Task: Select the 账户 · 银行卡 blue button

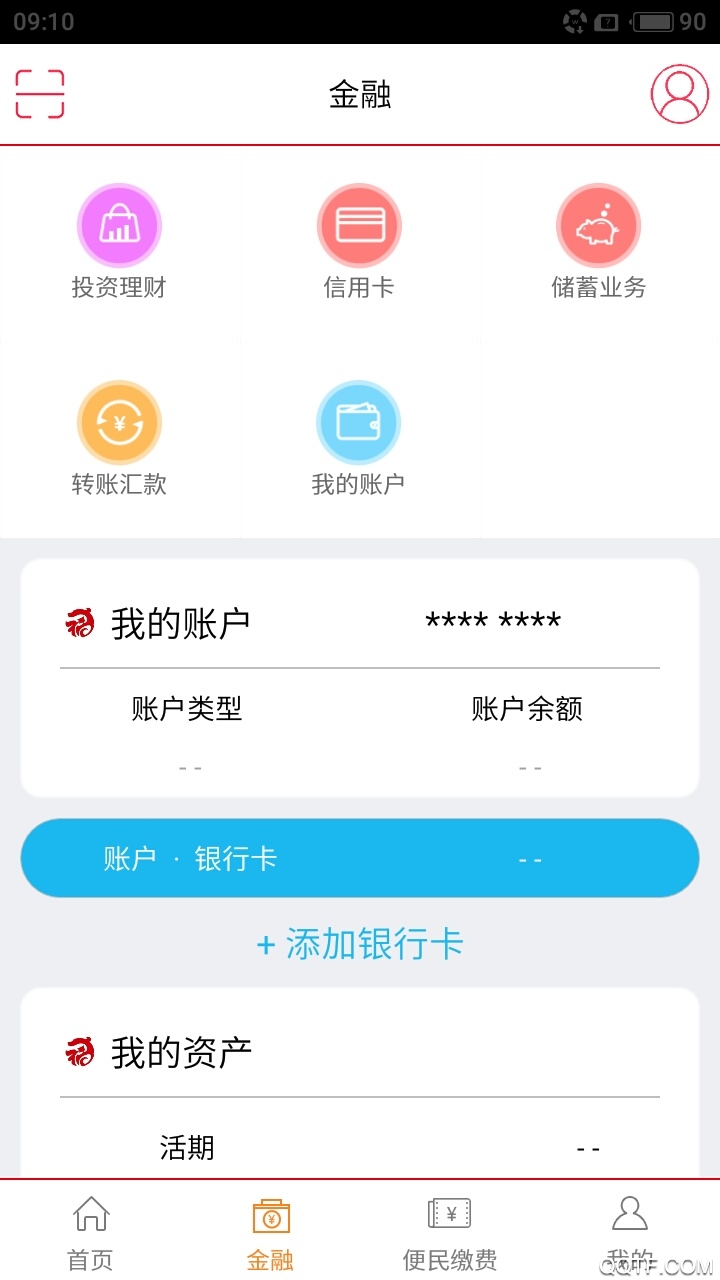Action: click(360, 858)
